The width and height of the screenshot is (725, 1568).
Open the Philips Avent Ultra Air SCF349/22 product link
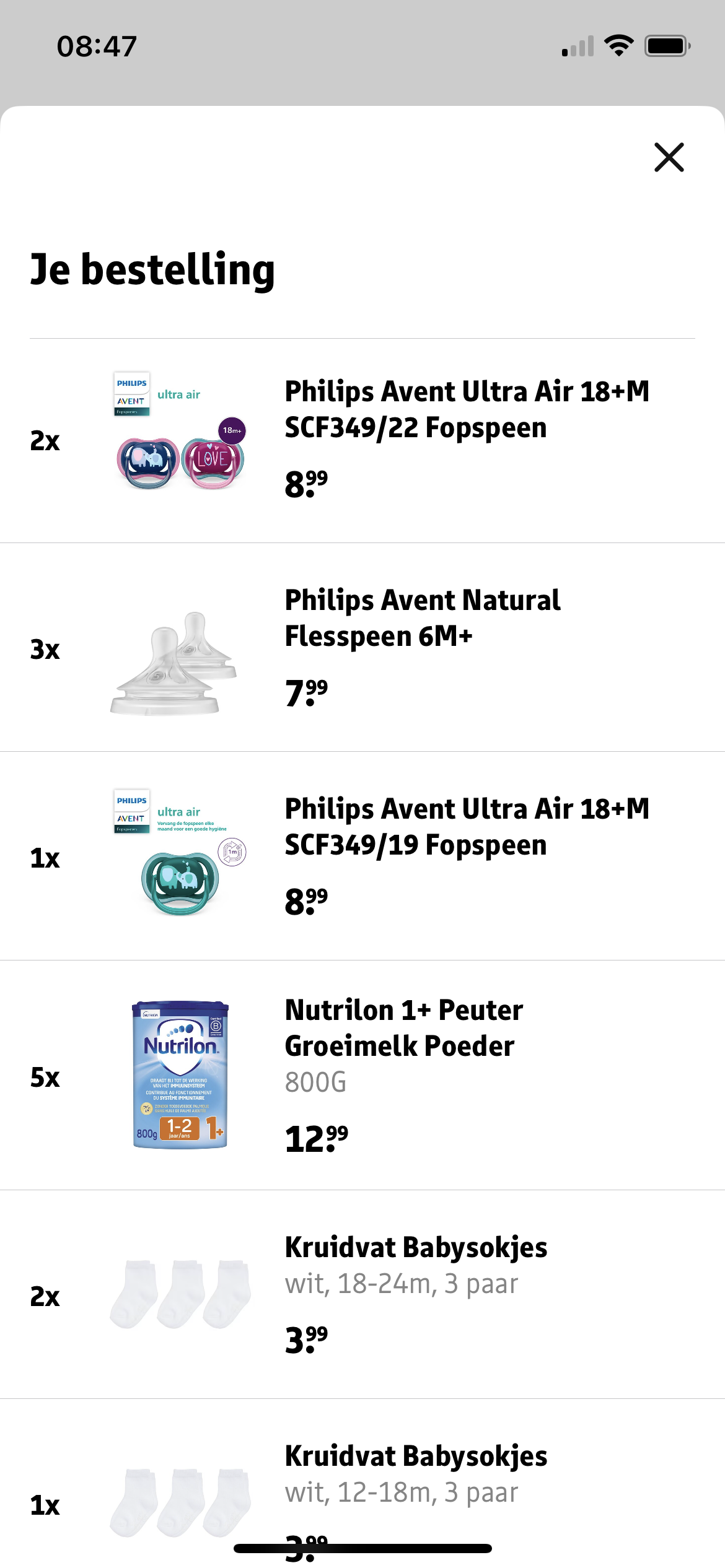coord(467,409)
